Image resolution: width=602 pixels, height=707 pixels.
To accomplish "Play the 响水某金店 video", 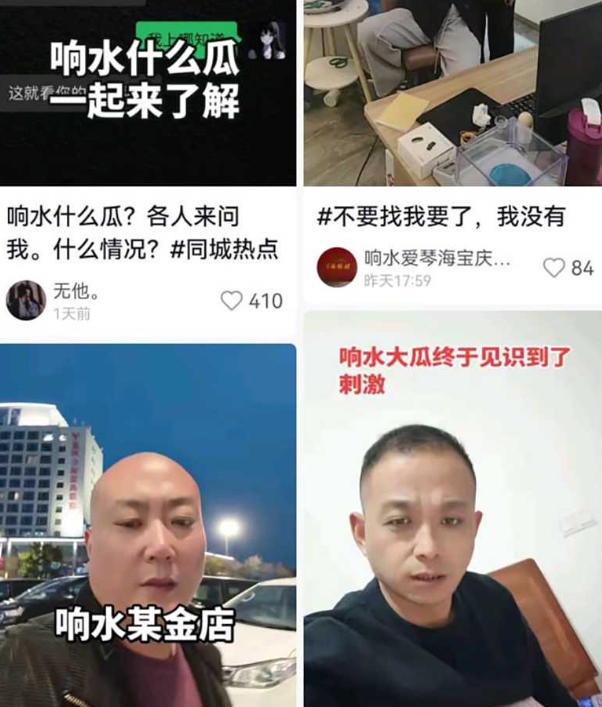I will [148, 525].
